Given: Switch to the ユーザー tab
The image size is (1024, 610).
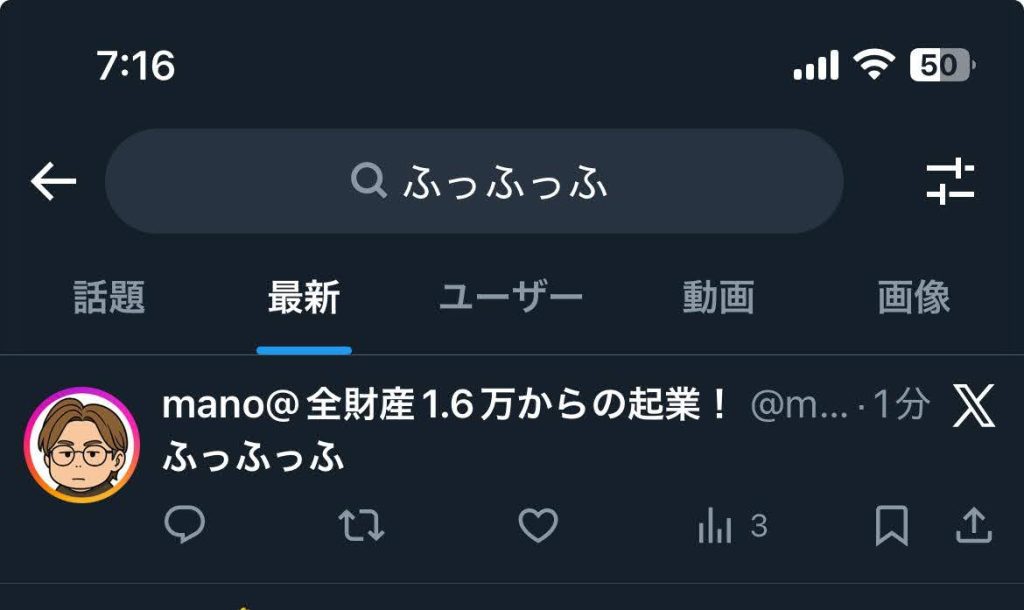Looking at the screenshot, I should 511,297.
